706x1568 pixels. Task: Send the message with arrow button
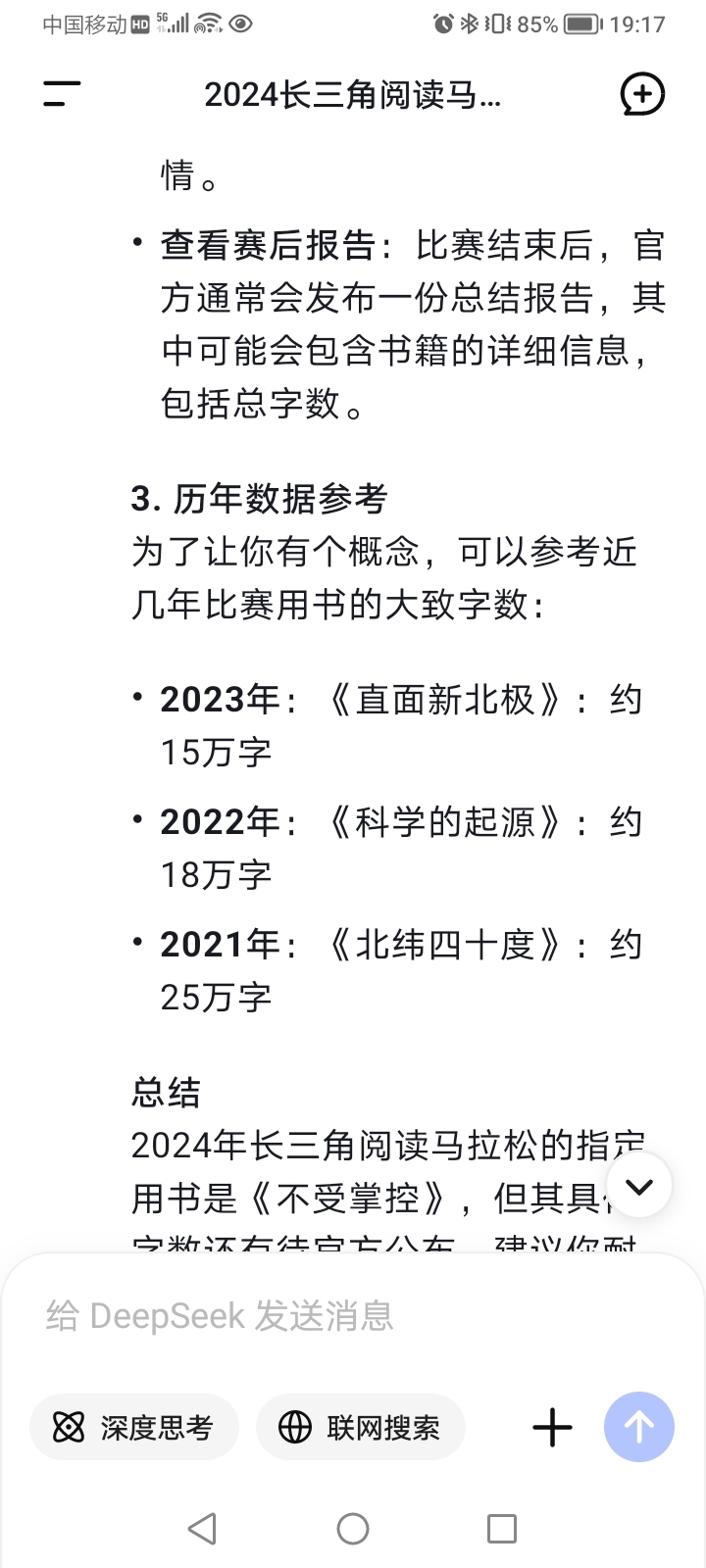pyautogui.click(x=639, y=1427)
